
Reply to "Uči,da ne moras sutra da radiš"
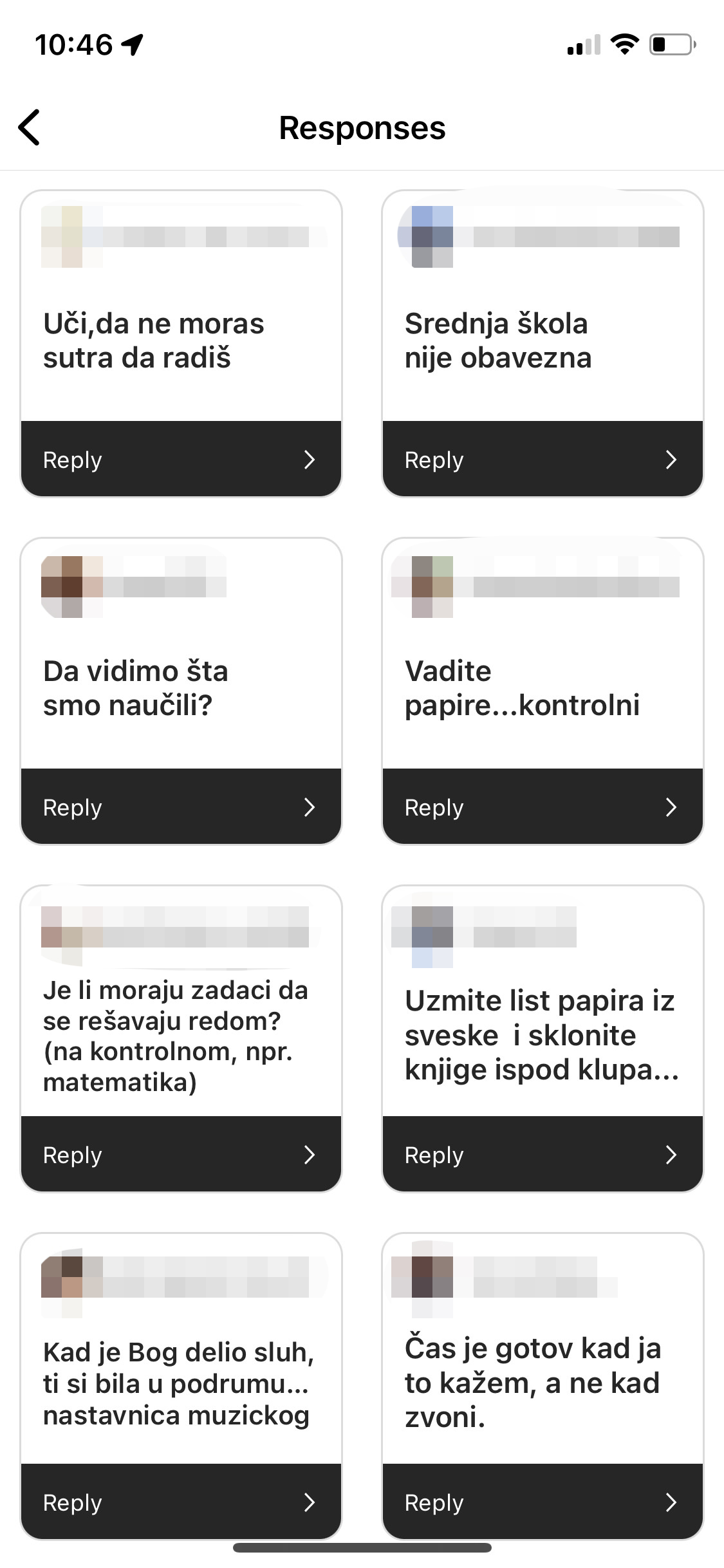181,460
